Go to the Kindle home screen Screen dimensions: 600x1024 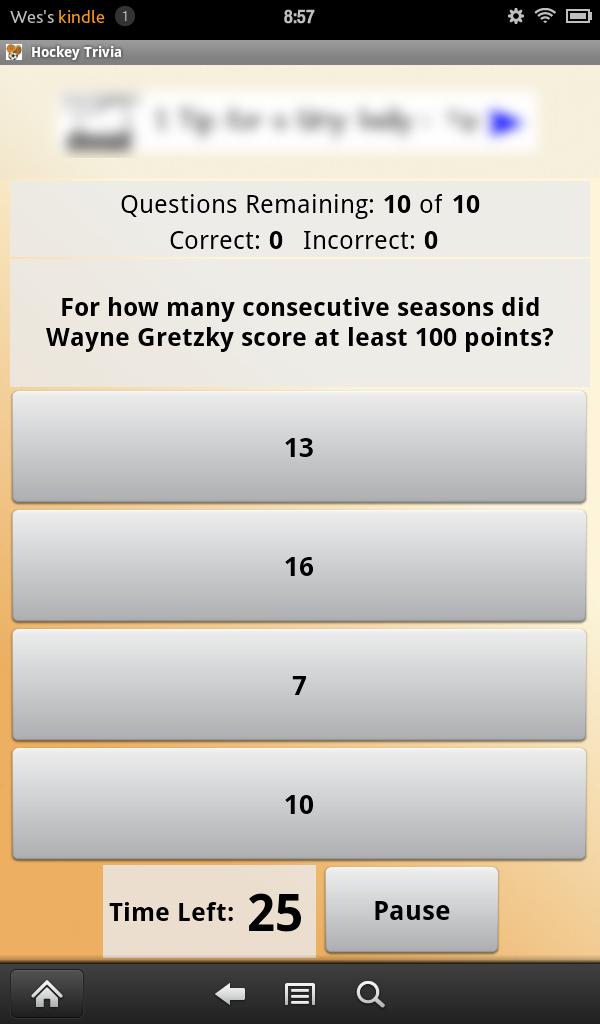(x=47, y=993)
